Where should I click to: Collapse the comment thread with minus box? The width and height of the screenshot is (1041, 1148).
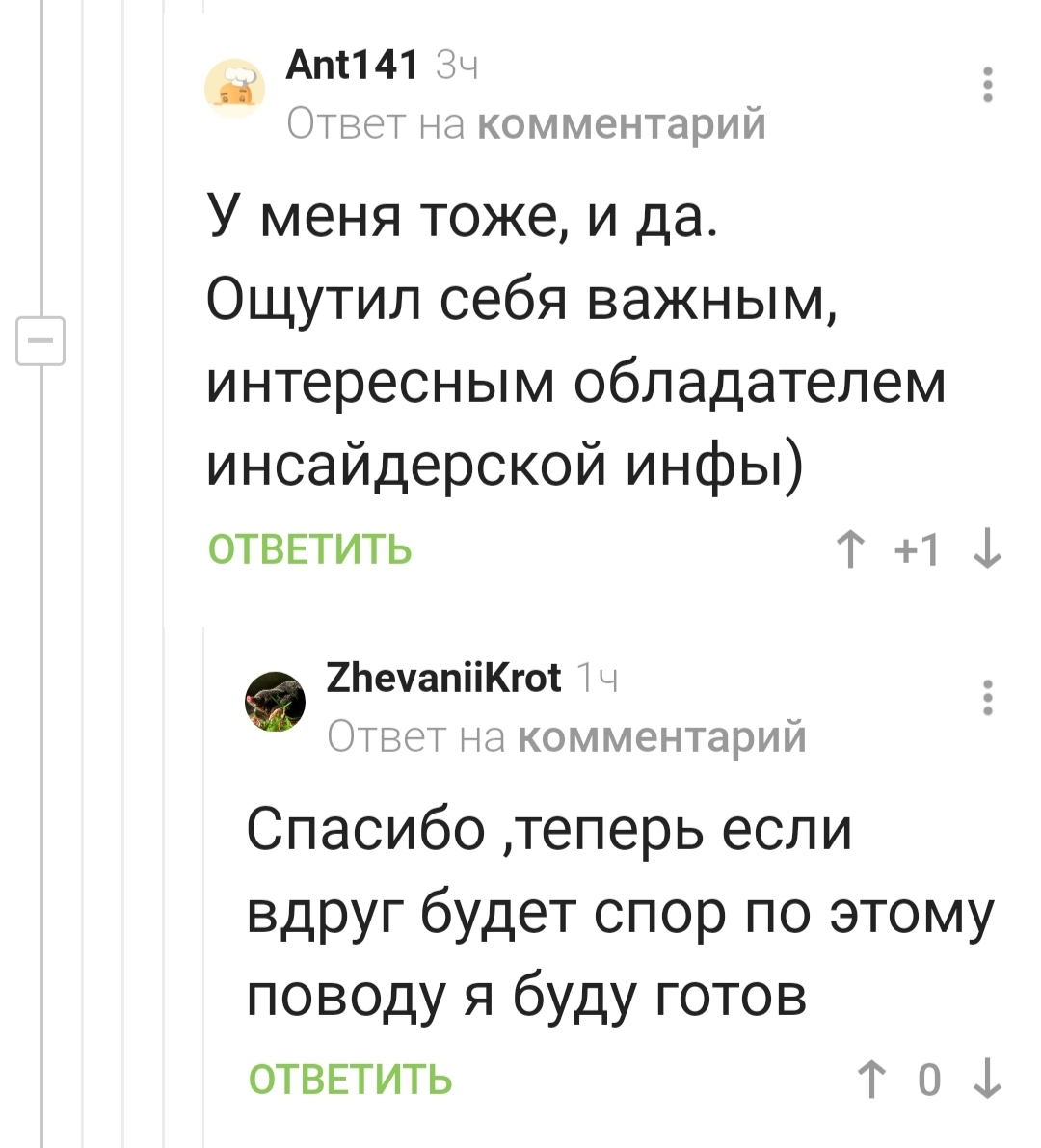40,340
